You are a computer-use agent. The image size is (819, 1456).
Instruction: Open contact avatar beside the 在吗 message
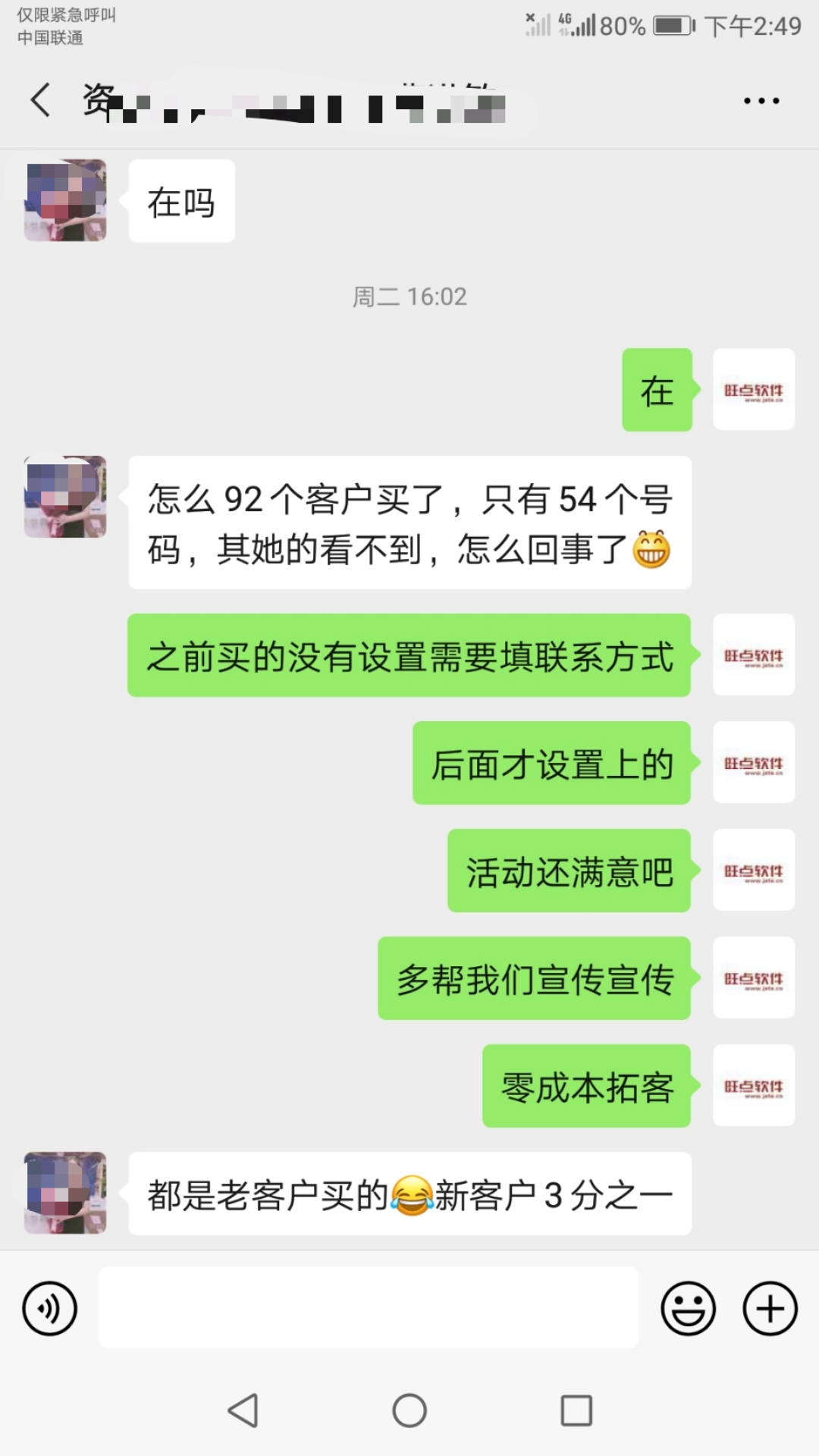click(x=65, y=201)
